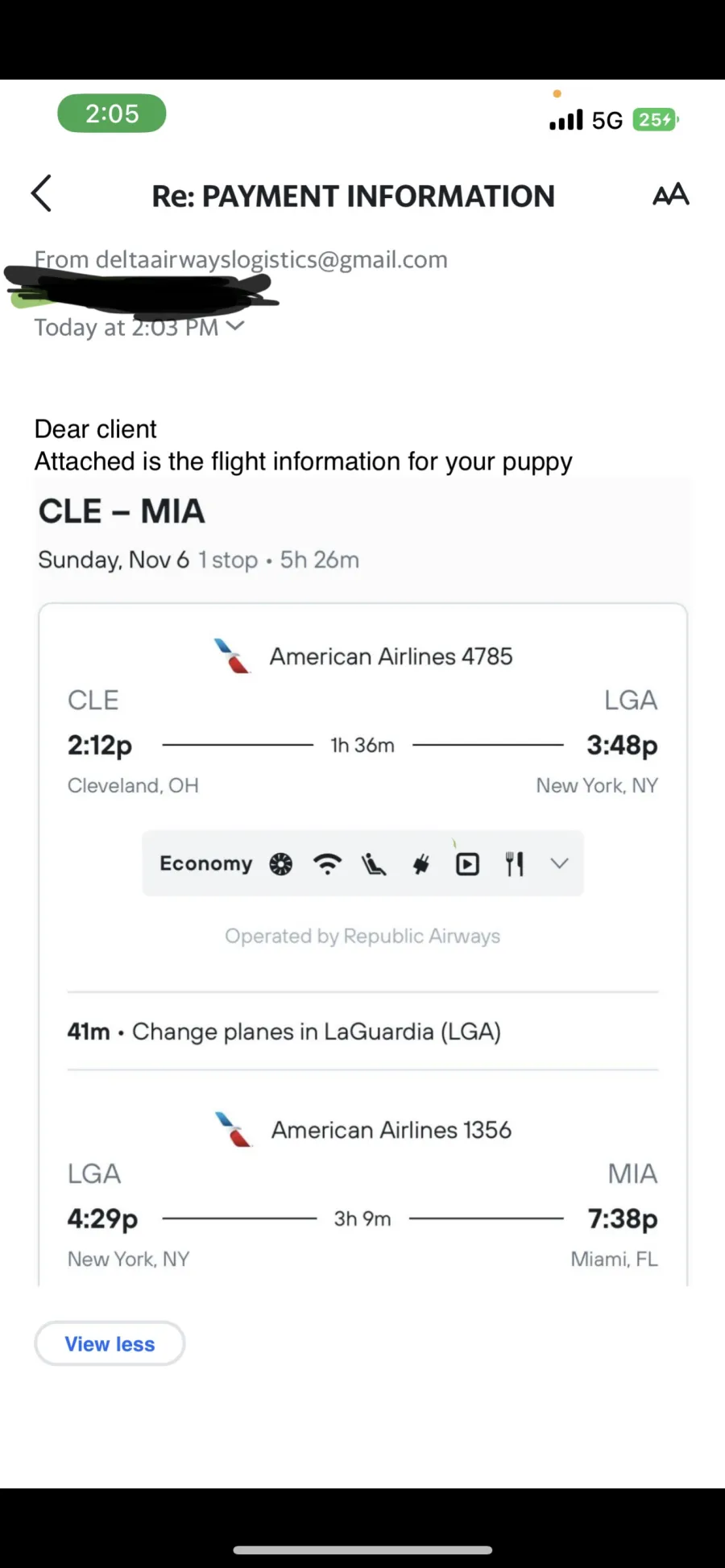Expand the email details next to 2:03 PM
Screen dimensions: 725x1568
click(x=235, y=326)
